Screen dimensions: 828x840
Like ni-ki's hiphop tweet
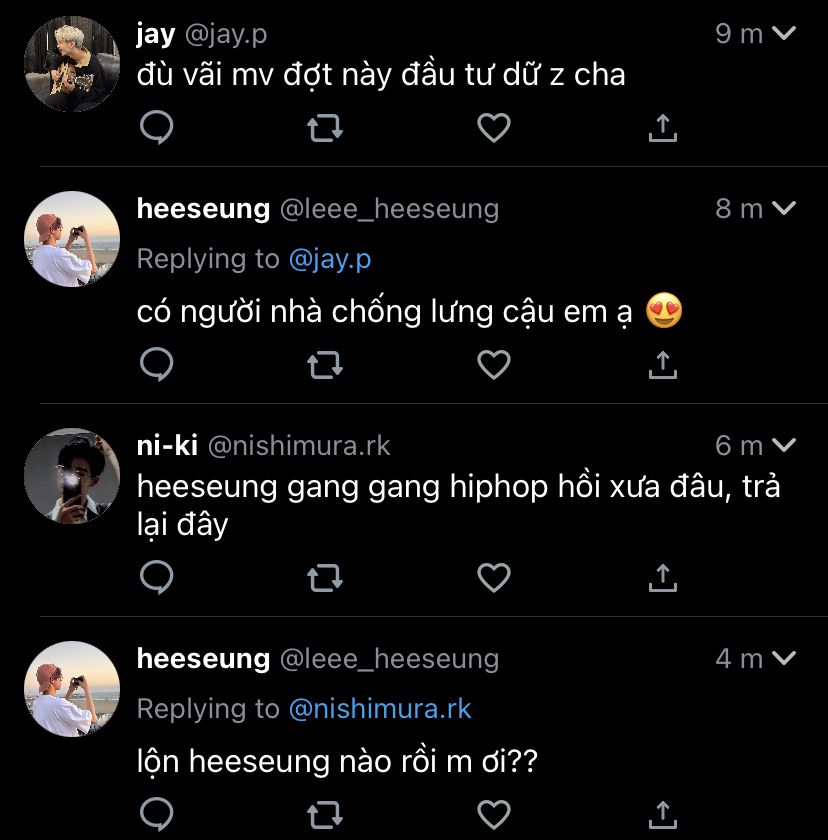pos(494,578)
